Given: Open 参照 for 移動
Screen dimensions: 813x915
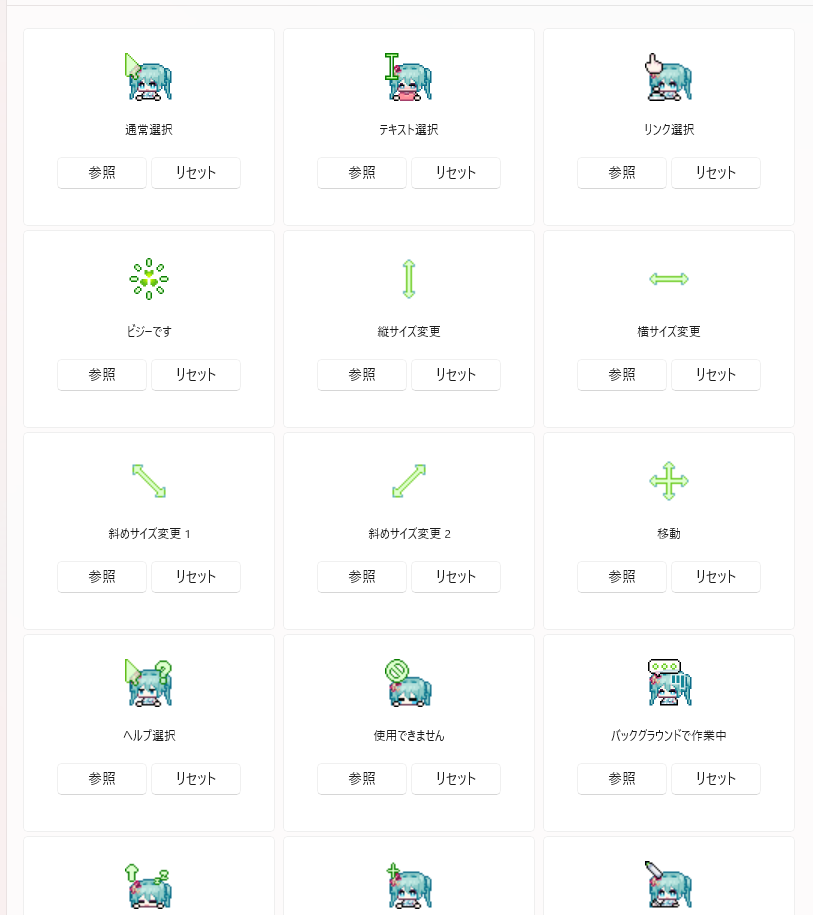Looking at the screenshot, I should click(622, 577).
